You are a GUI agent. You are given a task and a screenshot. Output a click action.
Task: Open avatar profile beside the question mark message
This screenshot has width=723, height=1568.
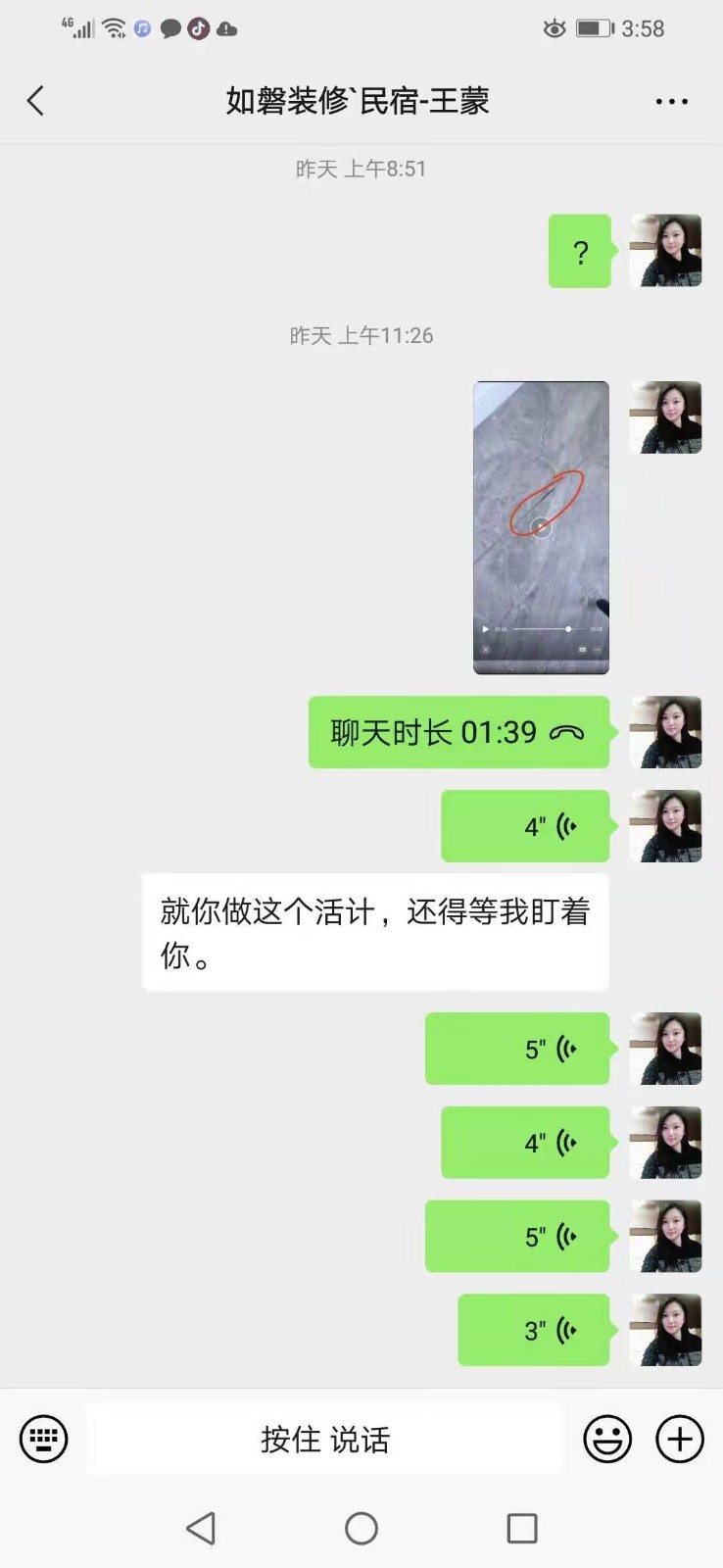[665, 251]
